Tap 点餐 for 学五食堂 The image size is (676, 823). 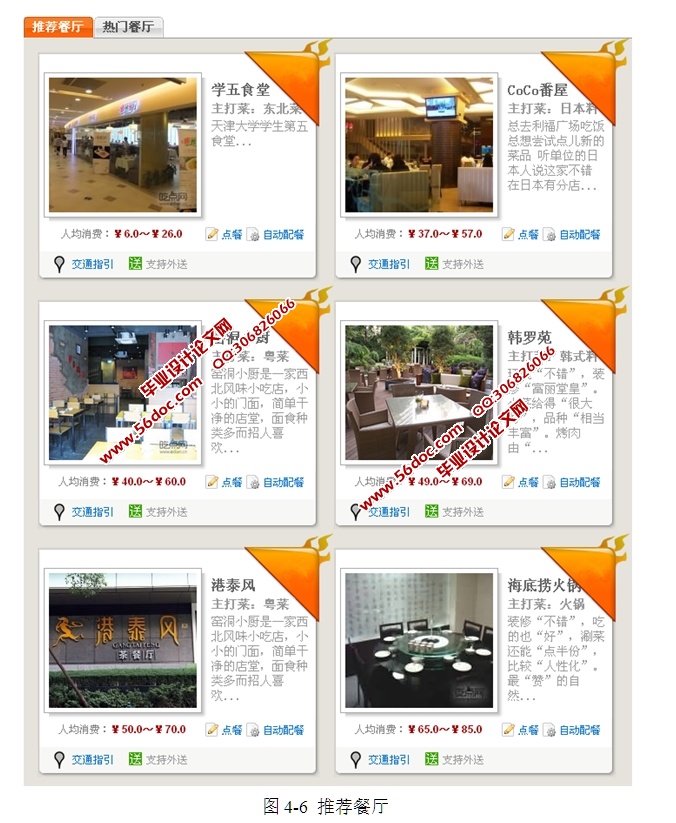point(231,235)
